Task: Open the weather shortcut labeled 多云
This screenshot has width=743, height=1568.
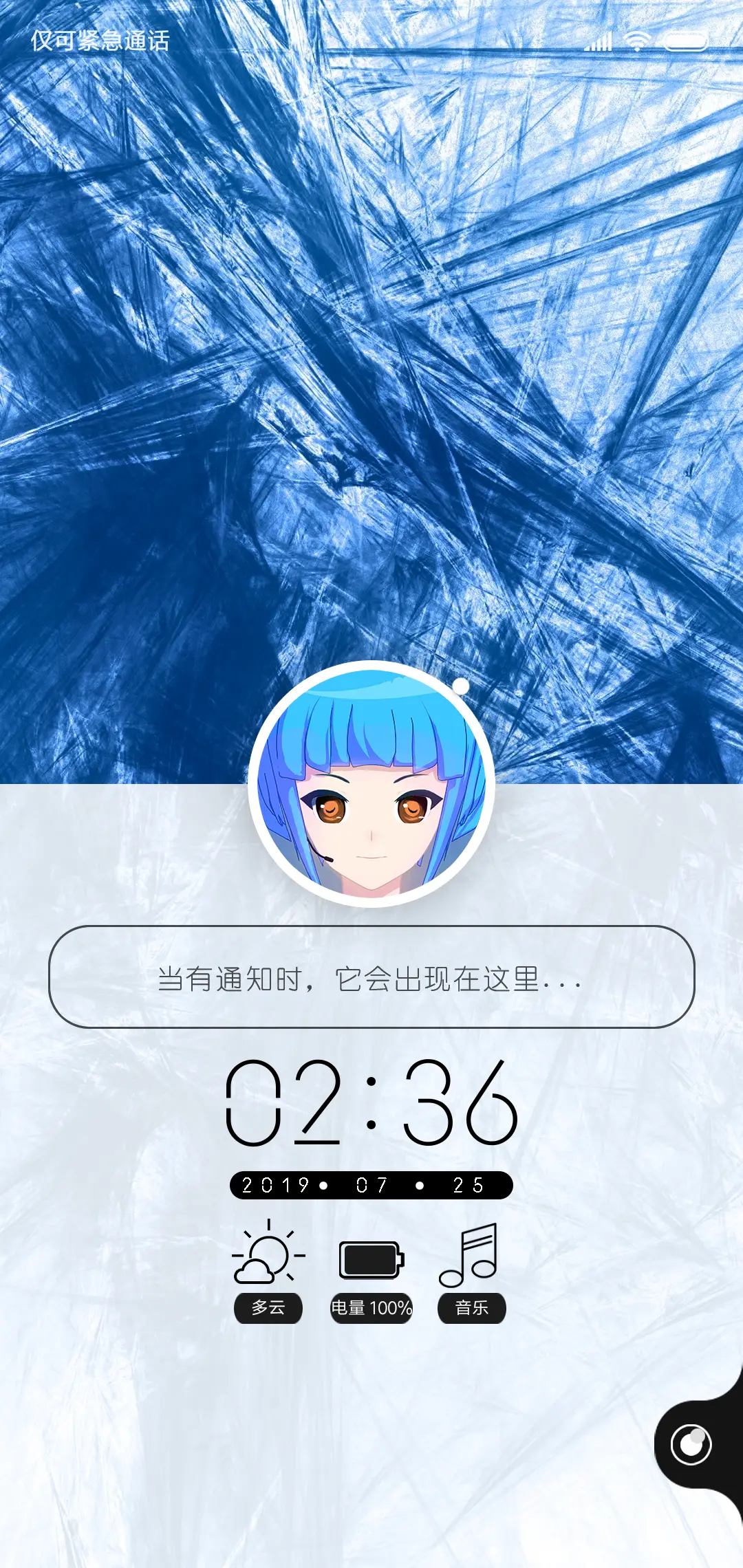Action: [268, 1271]
